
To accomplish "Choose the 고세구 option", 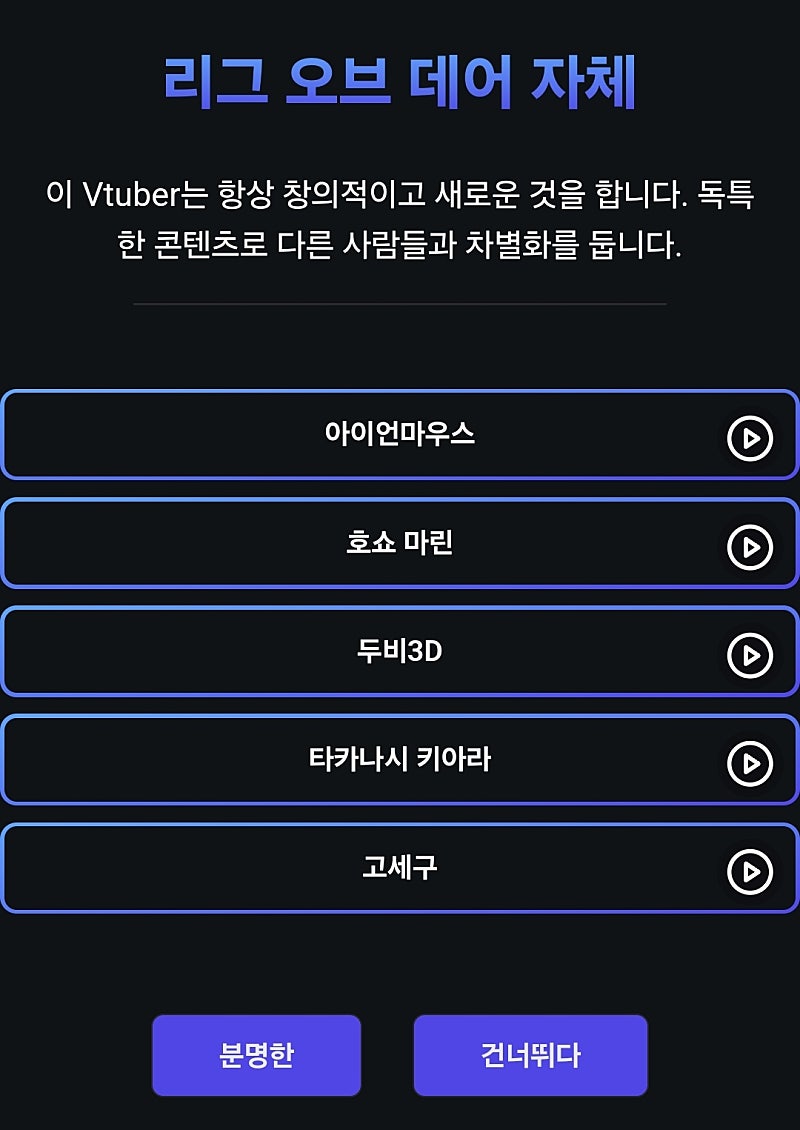I will pos(399,868).
